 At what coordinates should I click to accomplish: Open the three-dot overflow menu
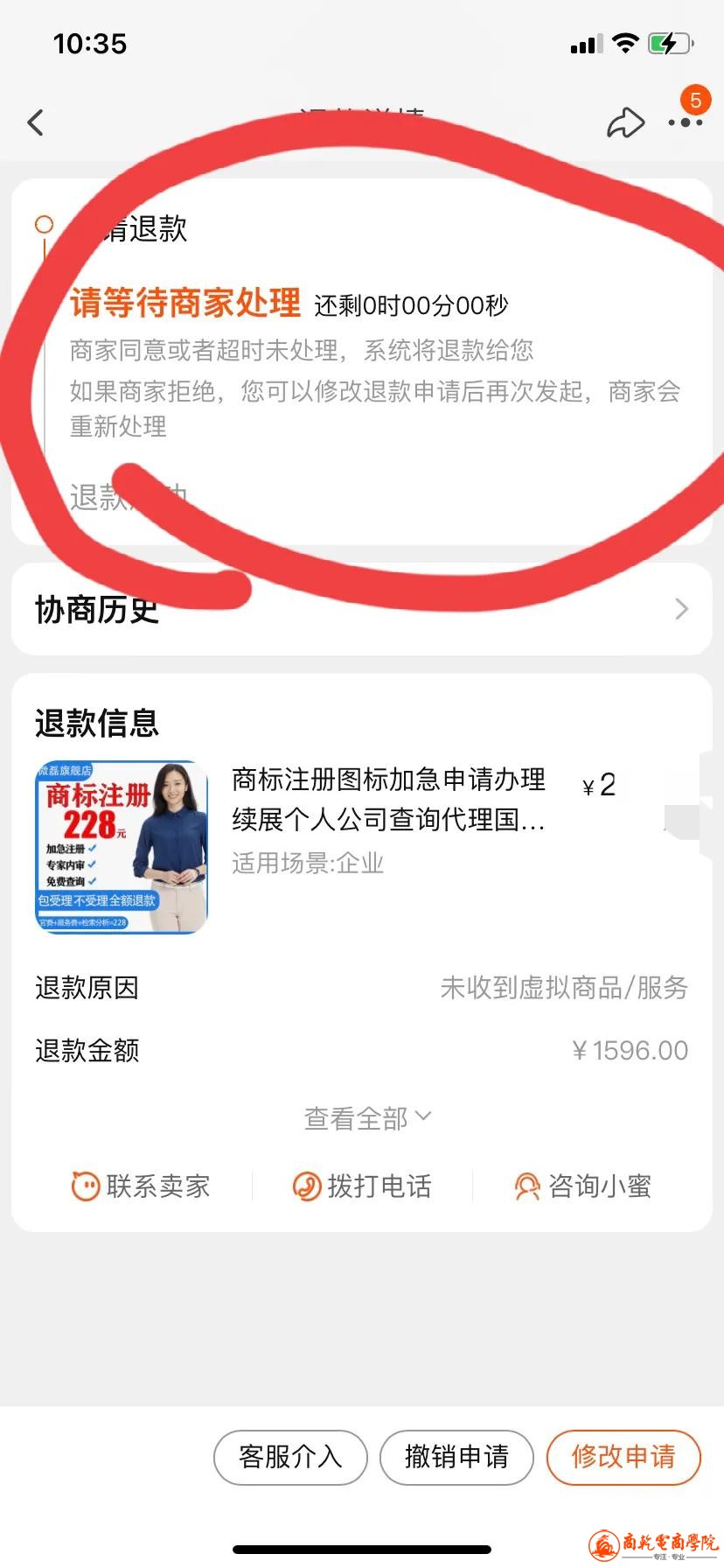(x=685, y=122)
